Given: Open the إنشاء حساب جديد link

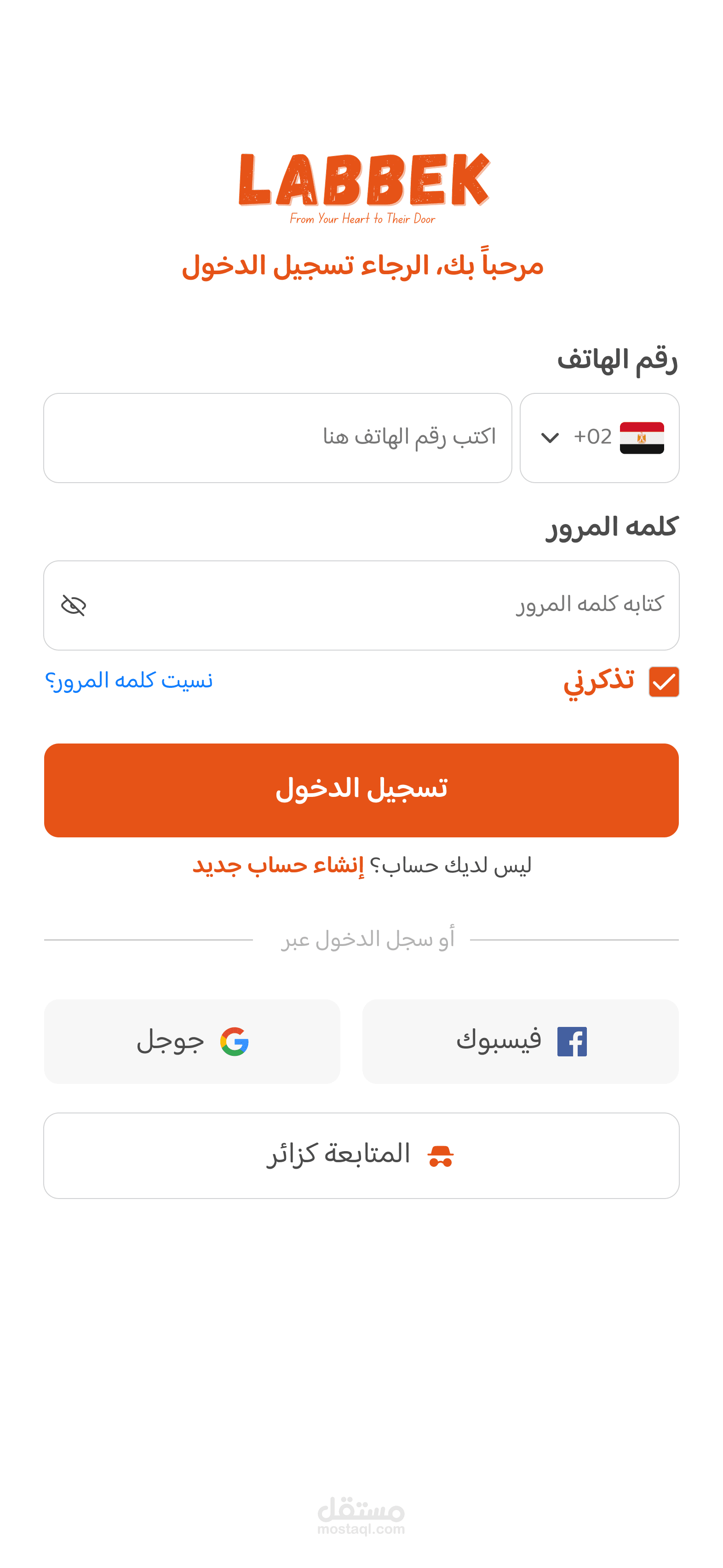Looking at the screenshot, I should point(278,865).
